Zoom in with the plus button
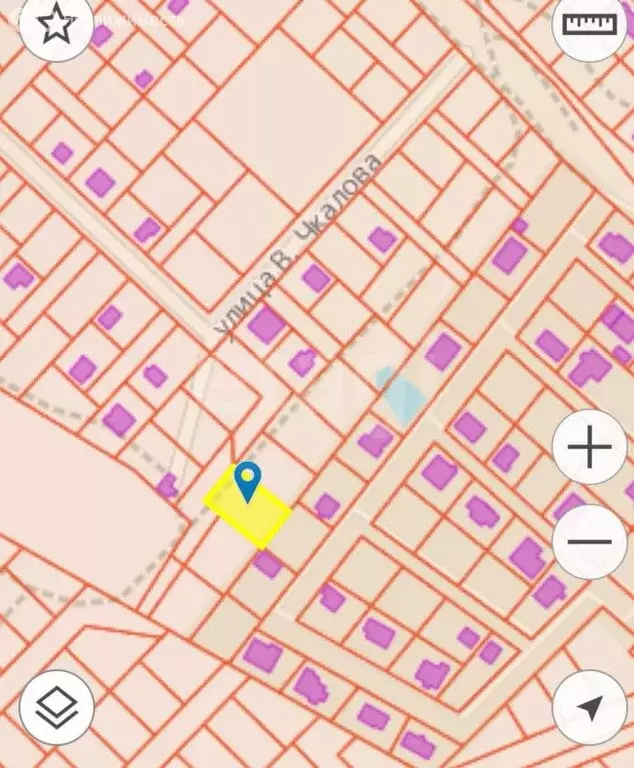The height and width of the screenshot is (768, 634). tap(589, 447)
